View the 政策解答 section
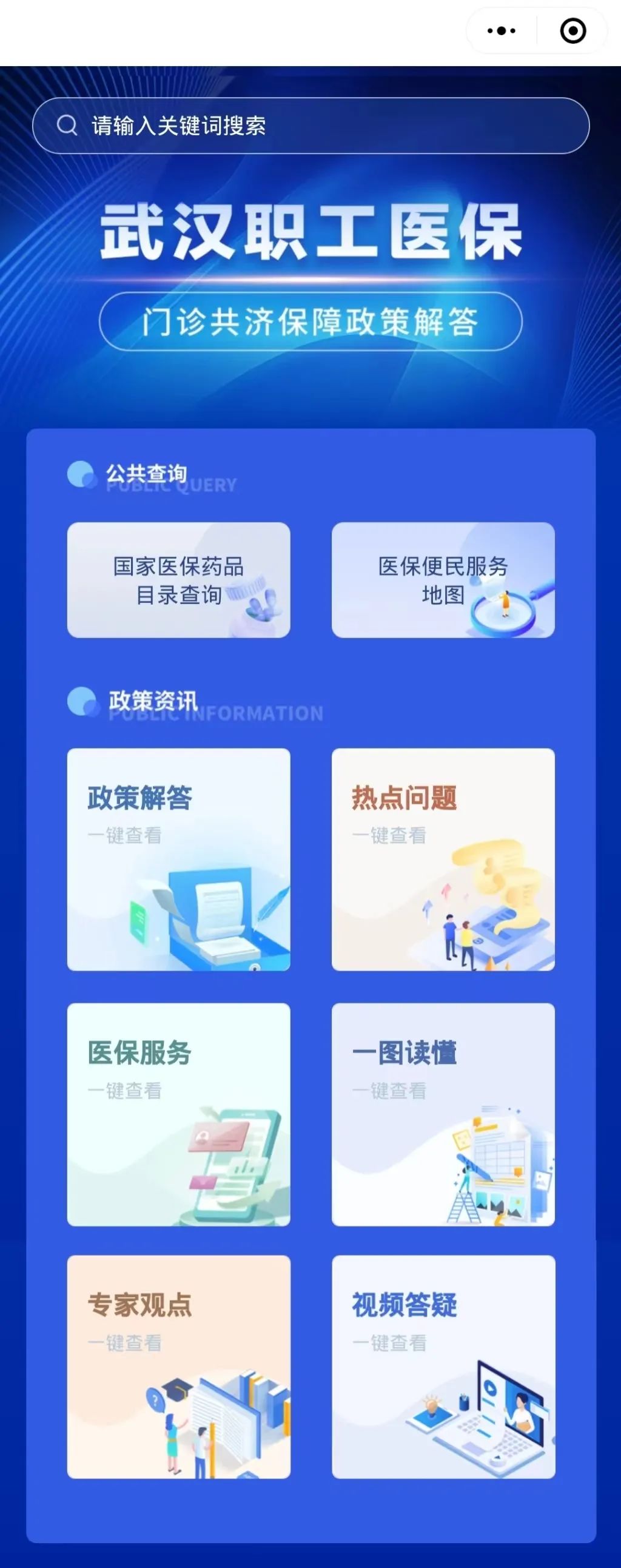 tap(178, 860)
